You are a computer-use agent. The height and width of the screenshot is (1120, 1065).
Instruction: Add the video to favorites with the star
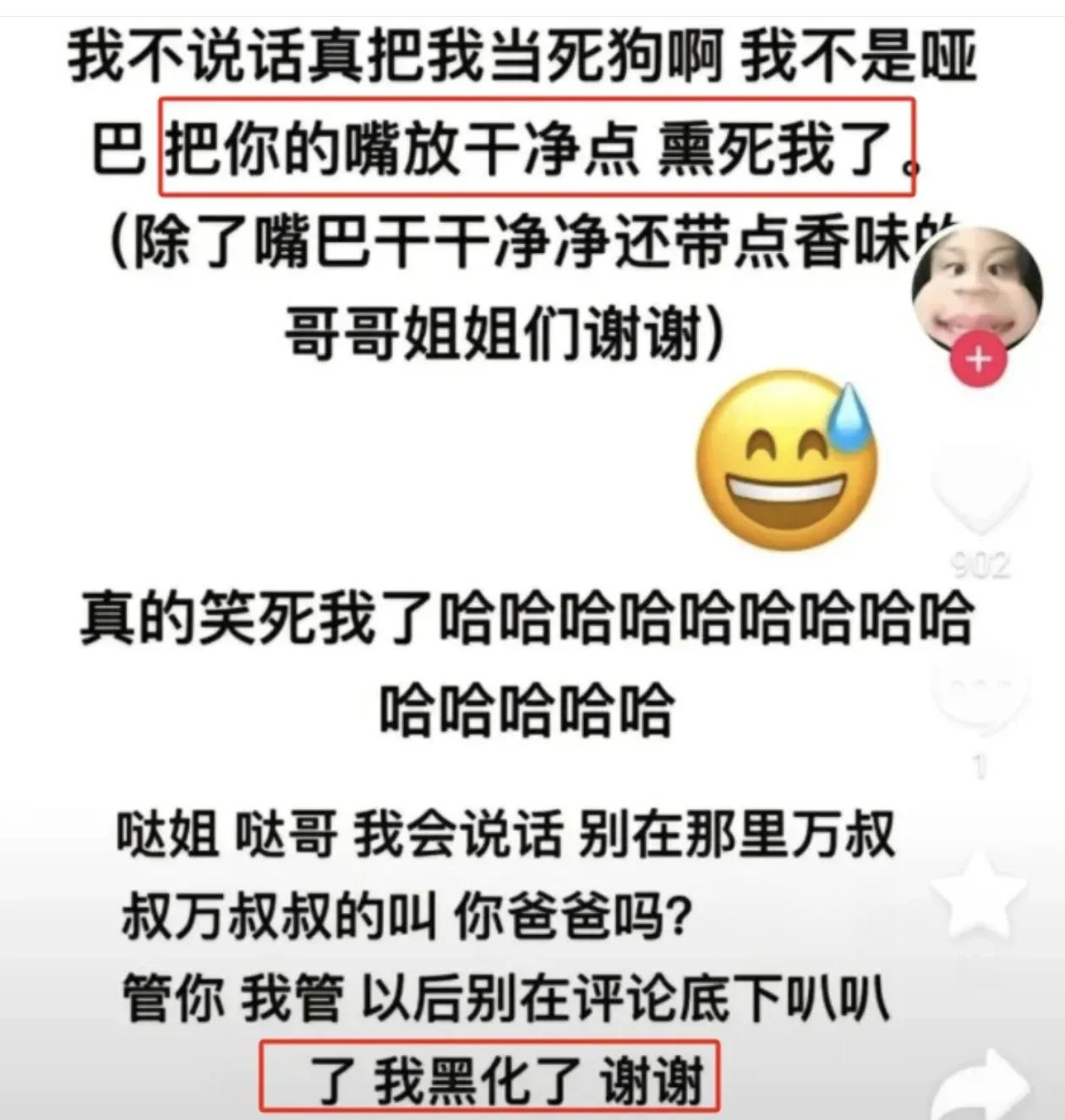(980, 896)
